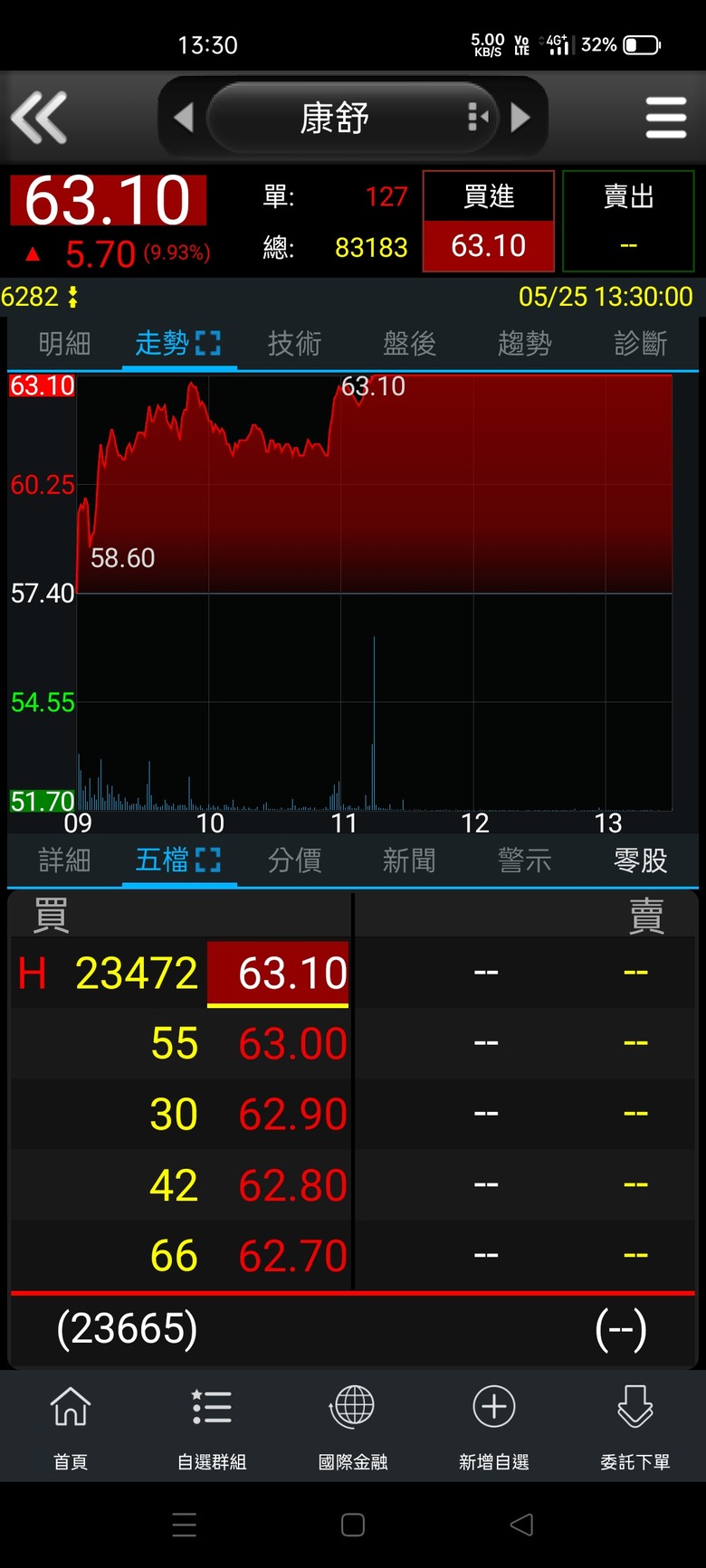Switch to the previous stock with left arrow
706x1568 pixels.
[184, 118]
